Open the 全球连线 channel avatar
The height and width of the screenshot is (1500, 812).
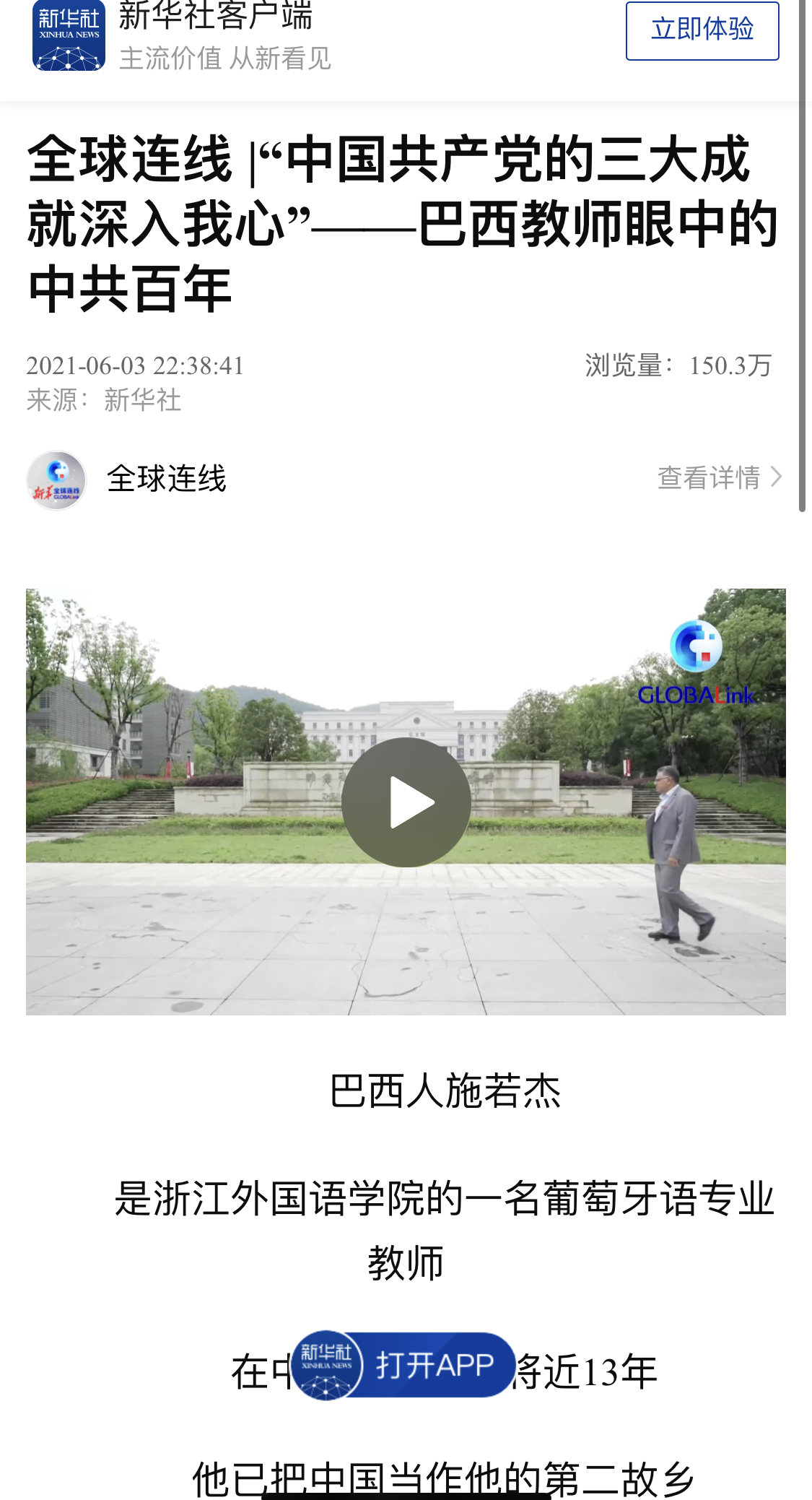pos(56,480)
